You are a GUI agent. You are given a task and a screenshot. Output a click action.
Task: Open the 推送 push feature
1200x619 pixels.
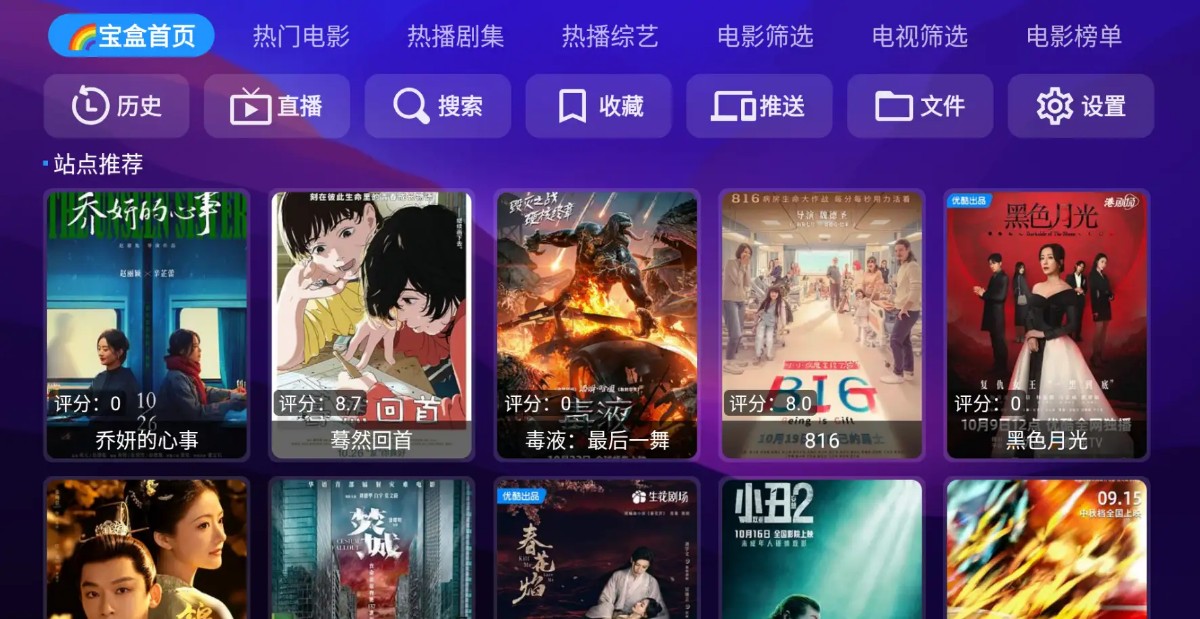pyautogui.click(x=759, y=106)
